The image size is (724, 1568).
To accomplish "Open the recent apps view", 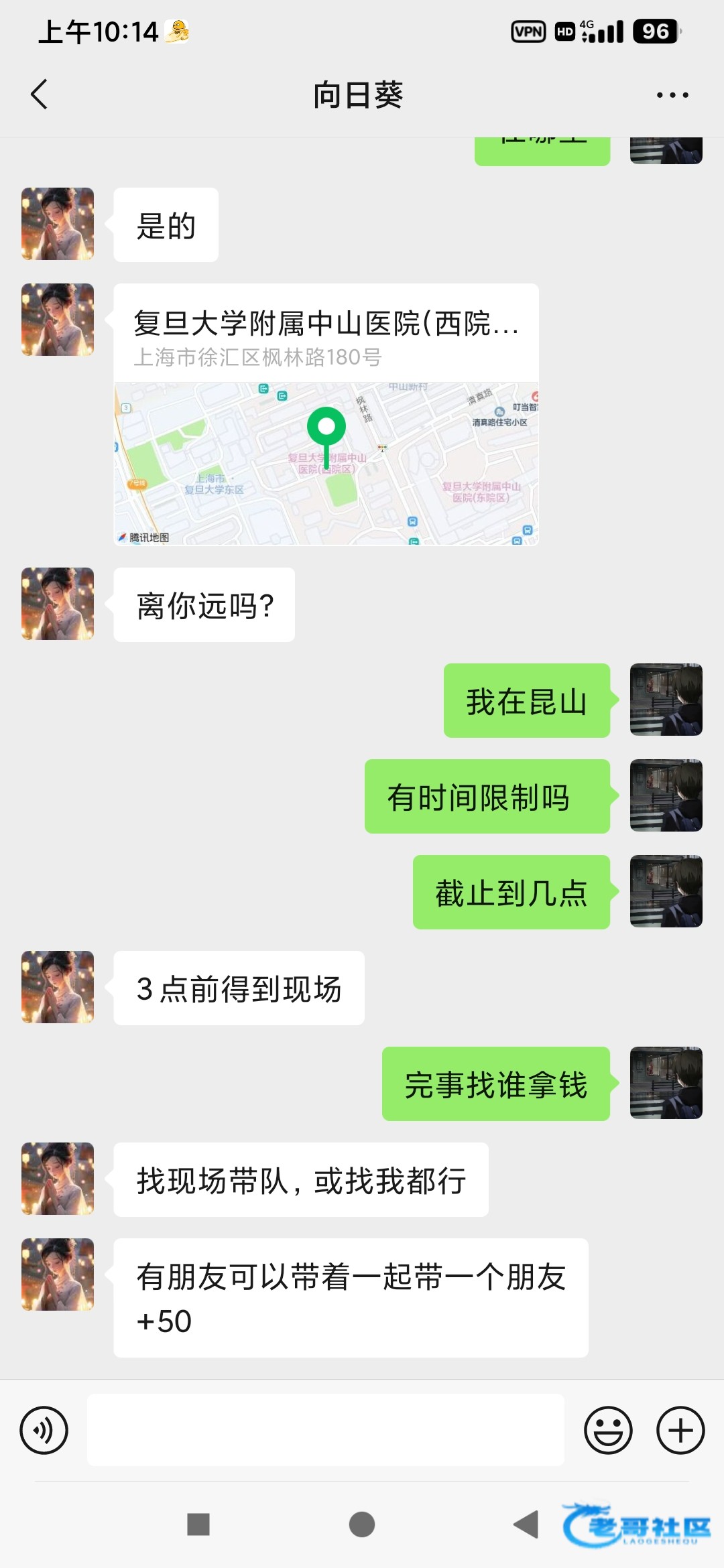I will (198, 1524).
